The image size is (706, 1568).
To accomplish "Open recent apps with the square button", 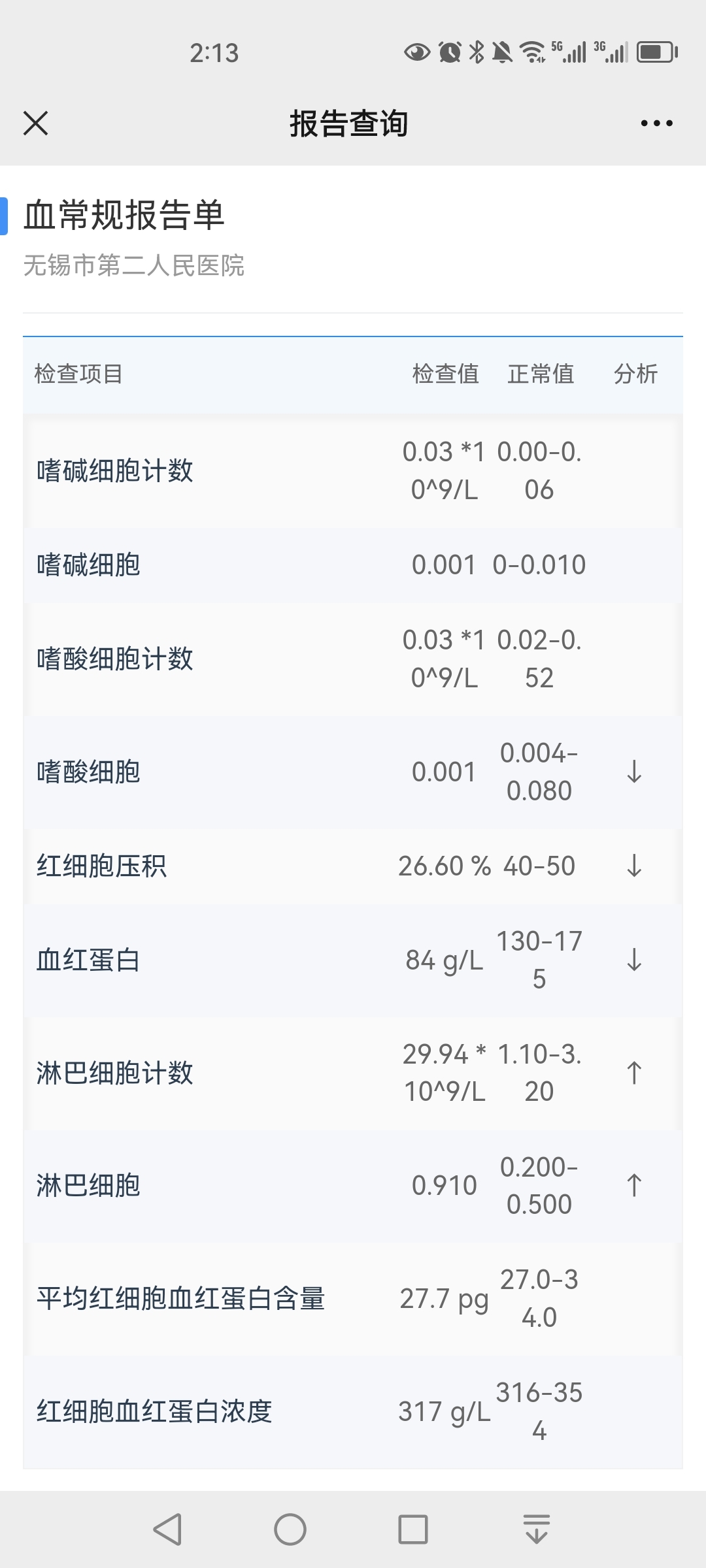I will click(x=413, y=1529).
